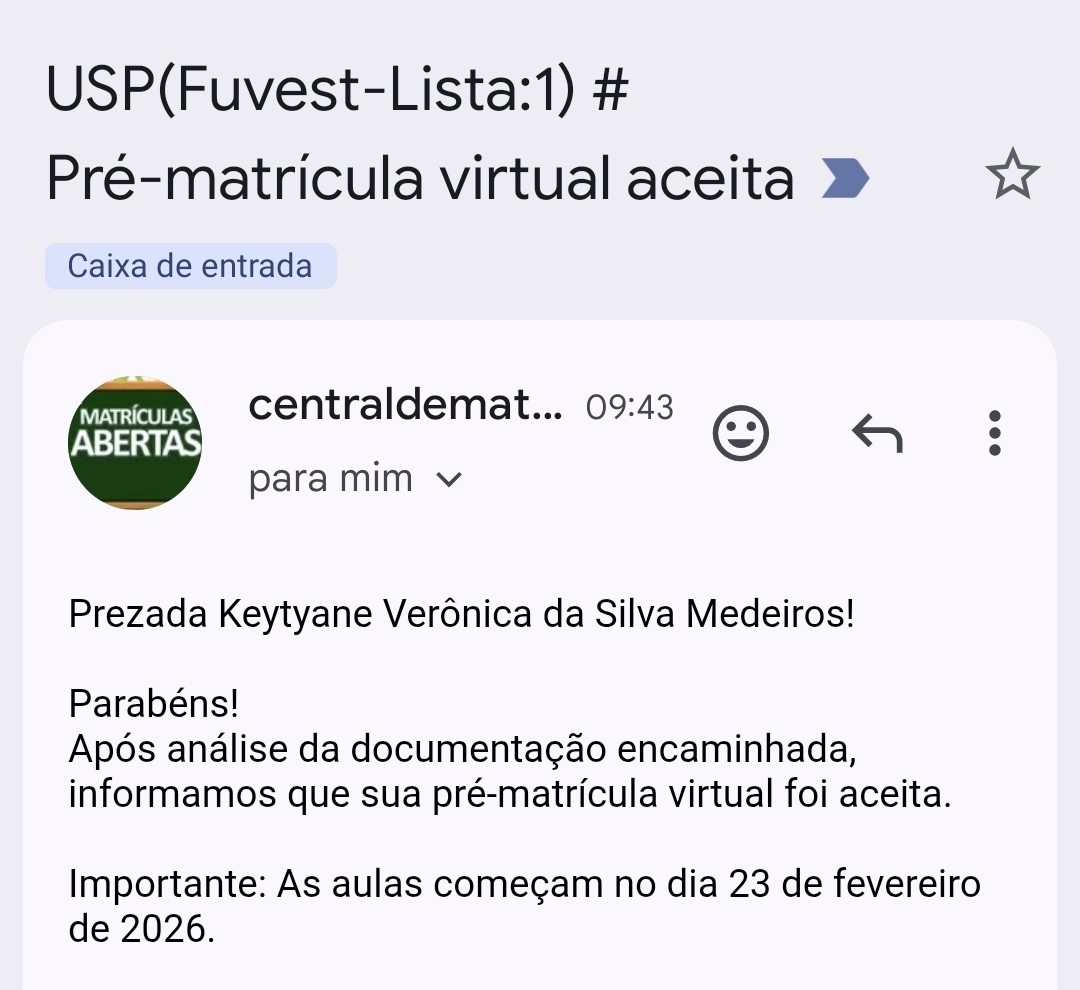
Task: View the sender's Matrículas Abertas avatar
Action: pos(135,442)
